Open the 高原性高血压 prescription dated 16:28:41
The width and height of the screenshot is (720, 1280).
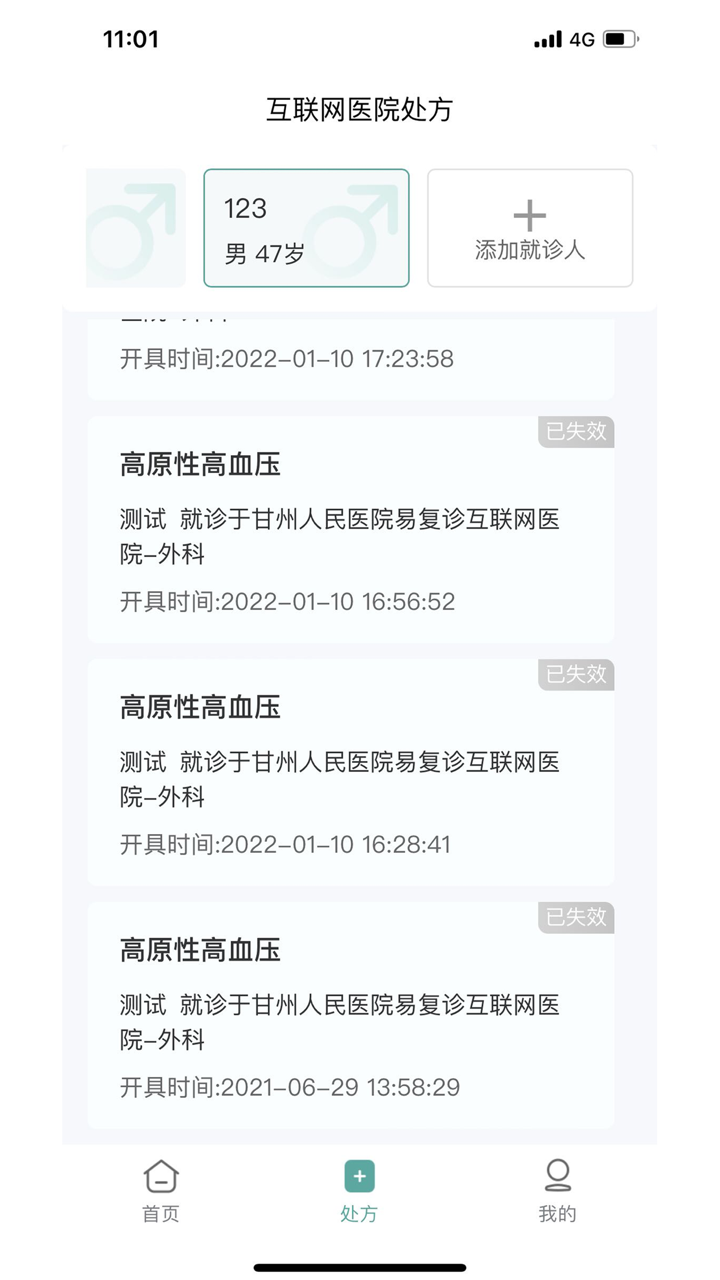tap(350, 770)
